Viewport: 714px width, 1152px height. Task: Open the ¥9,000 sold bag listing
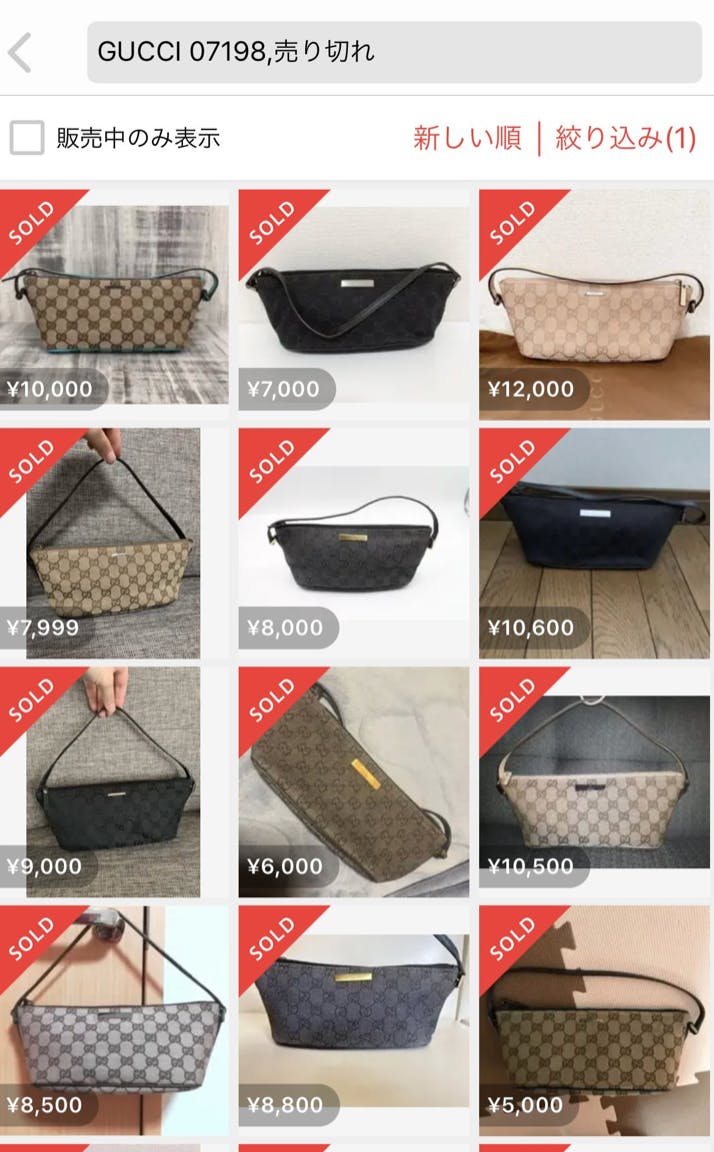tap(114, 780)
